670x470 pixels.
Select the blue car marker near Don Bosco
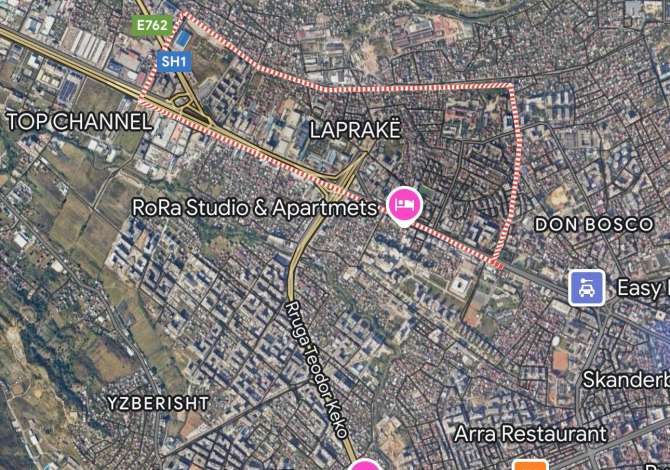coord(587,288)
